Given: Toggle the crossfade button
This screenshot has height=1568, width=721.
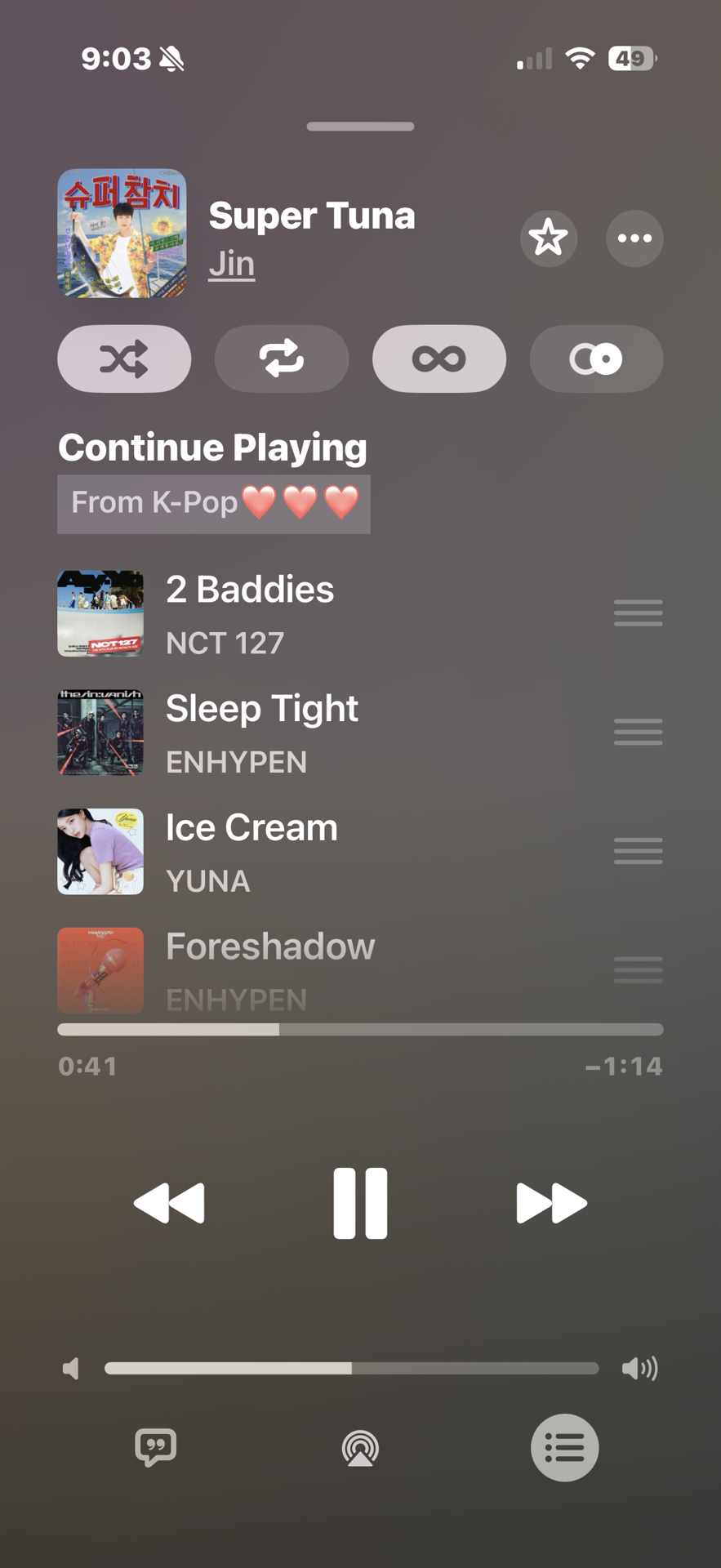Looking at the screenshot, I should (596, 359).
